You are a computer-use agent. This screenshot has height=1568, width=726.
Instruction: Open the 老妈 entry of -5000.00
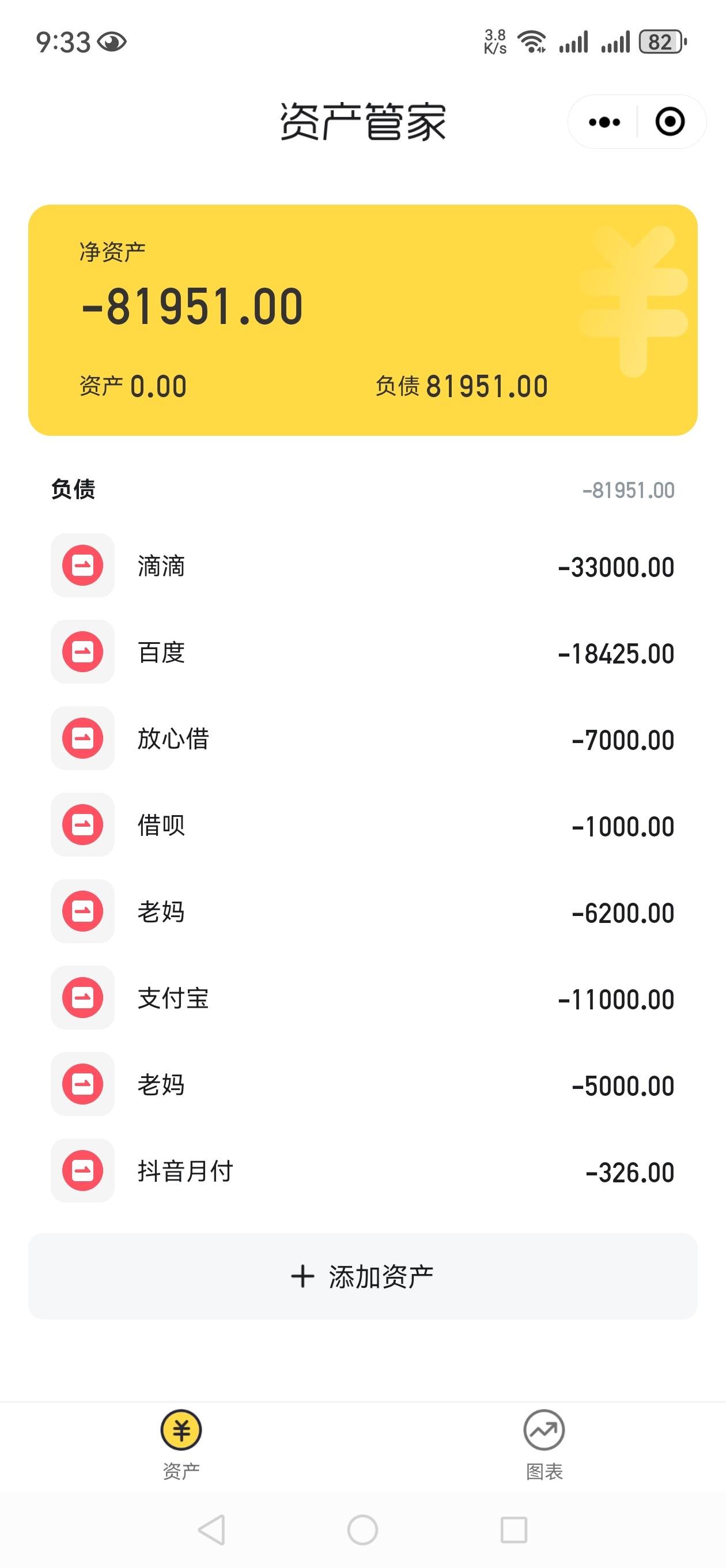(362, 1084)
